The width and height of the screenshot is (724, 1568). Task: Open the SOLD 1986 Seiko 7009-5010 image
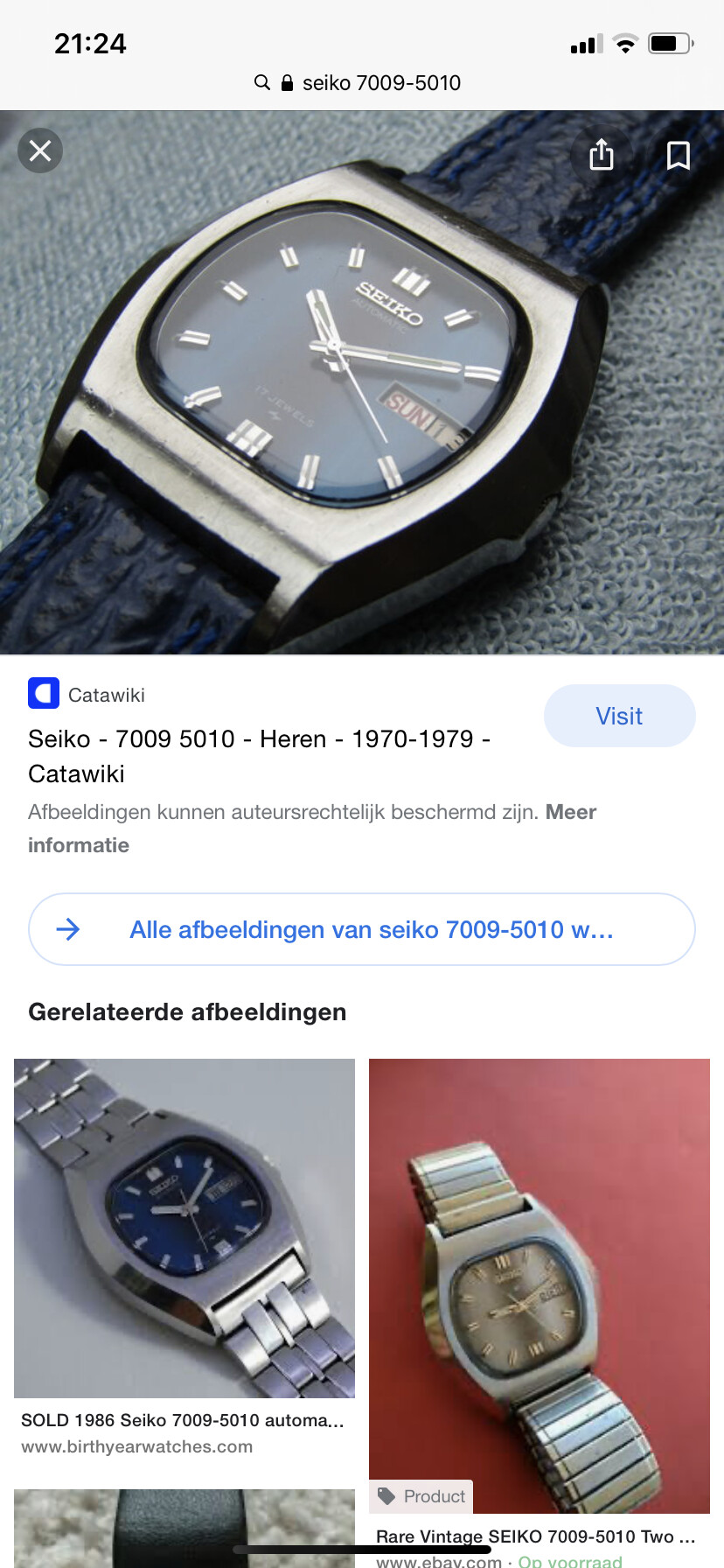(184, 1228)
